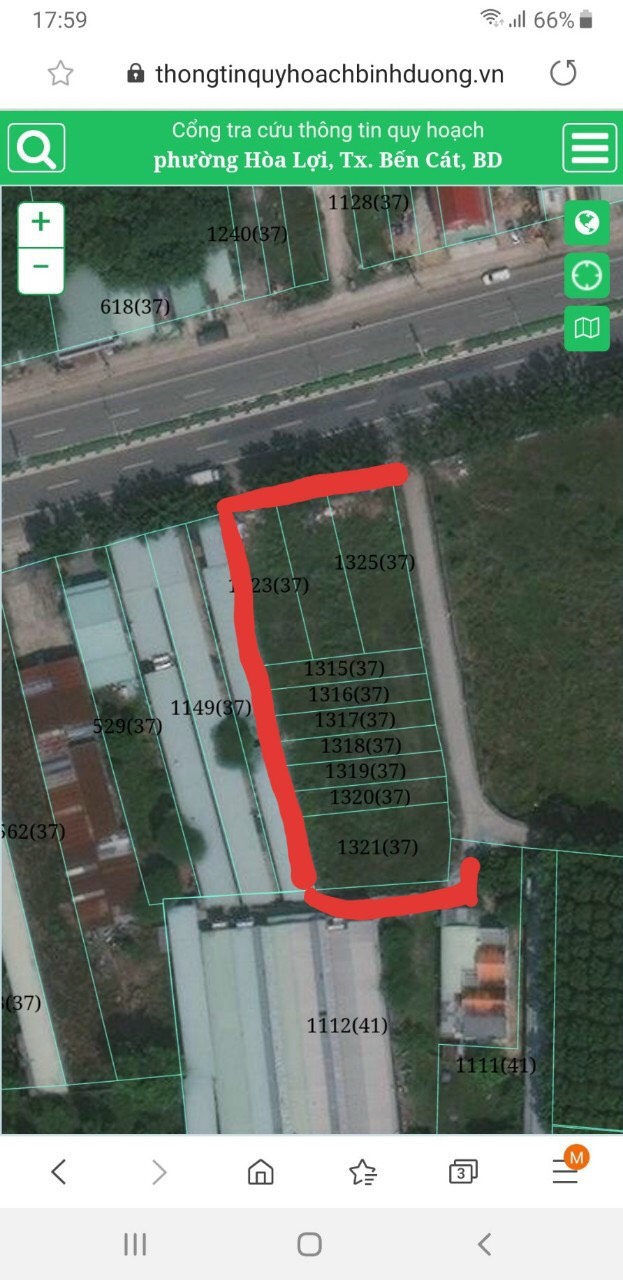Go back to previous browser page
The height and width of the screenshot is (1280, 623).
tap(58, 1171)
